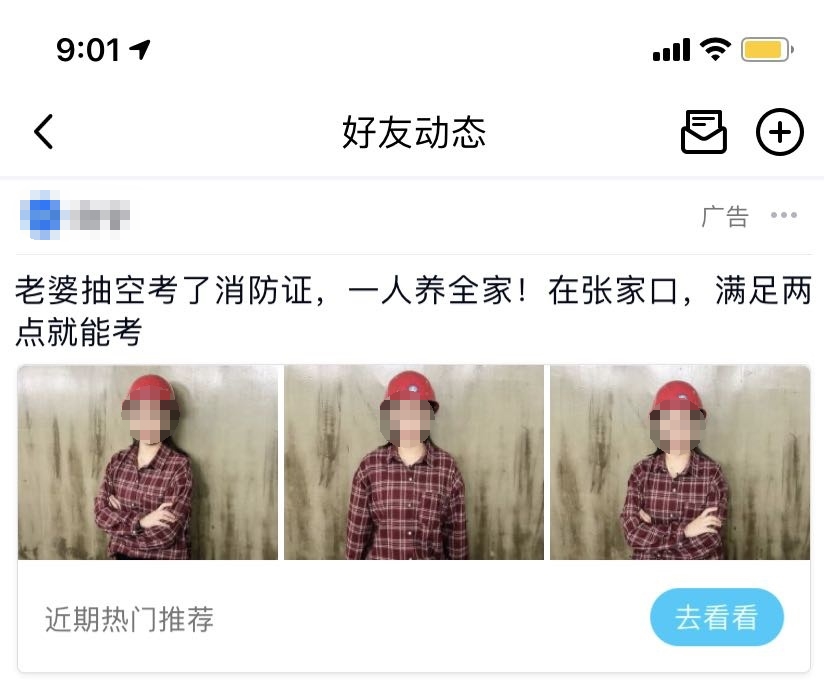
Task: Open the first ad photo
Action: [x=148, y=462]
